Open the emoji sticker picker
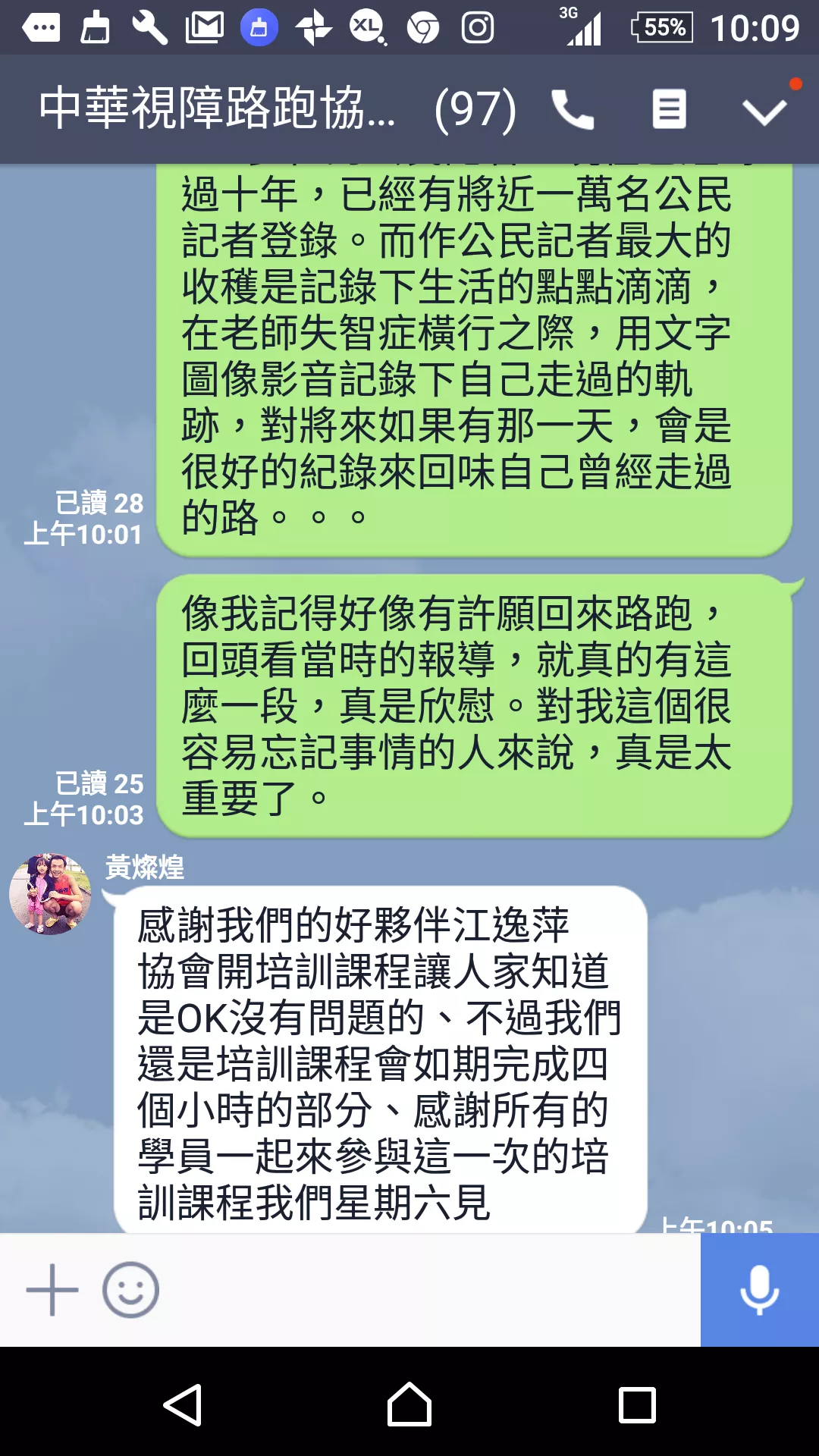This screenshot has height=1456, width=819. coord(130,1290)
